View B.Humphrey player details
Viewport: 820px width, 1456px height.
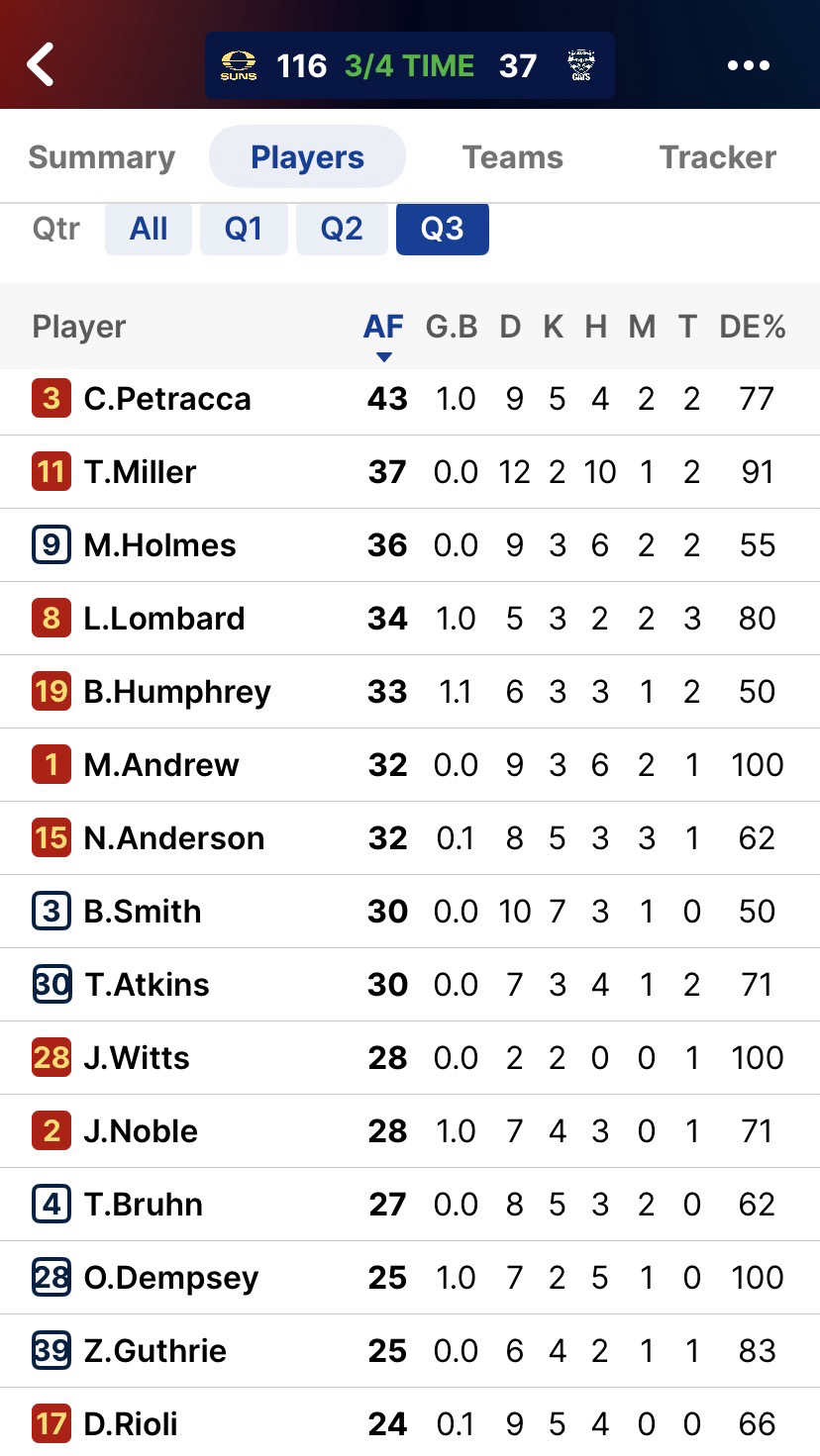pyautogui.click(x=176, y=692)
